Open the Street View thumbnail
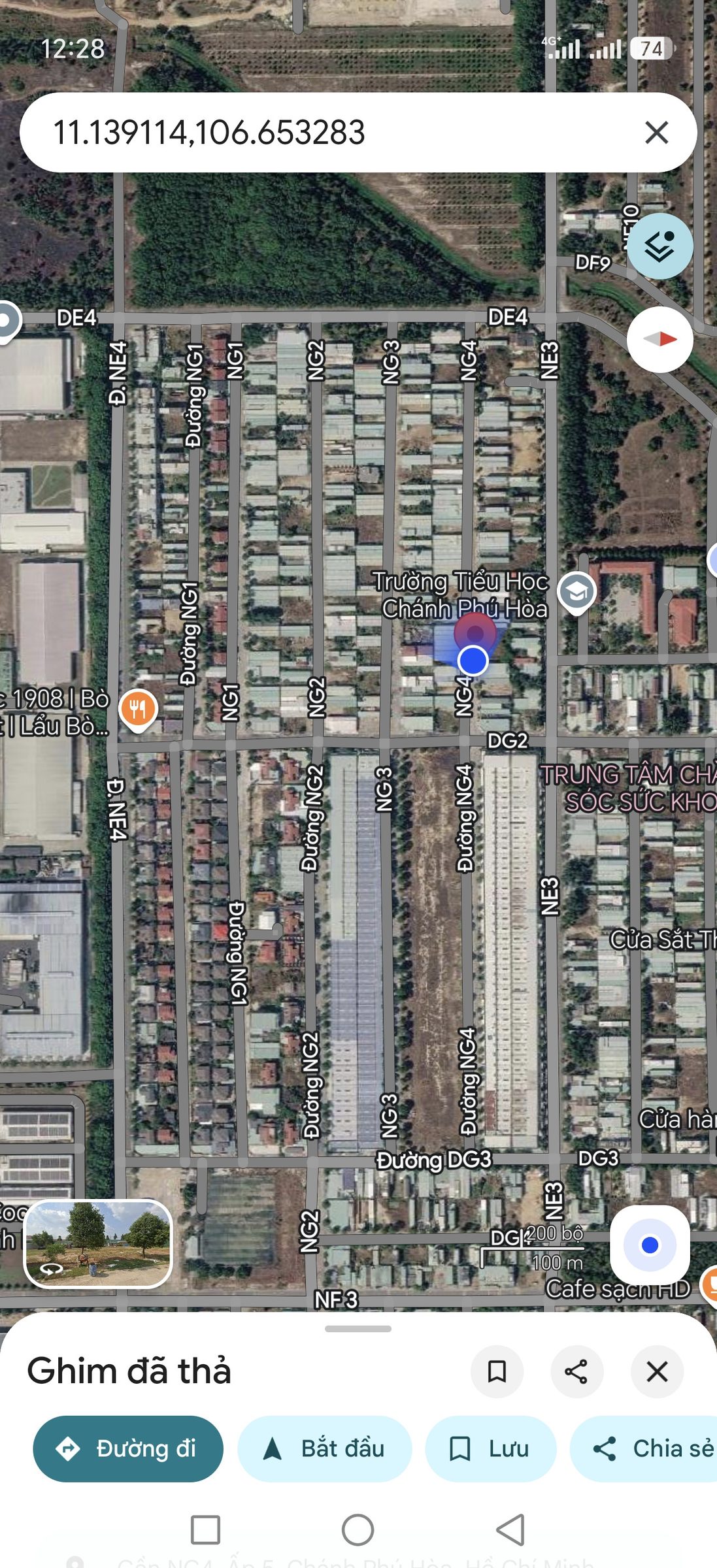This screenshot has height=1568, width=717. 98,1244
